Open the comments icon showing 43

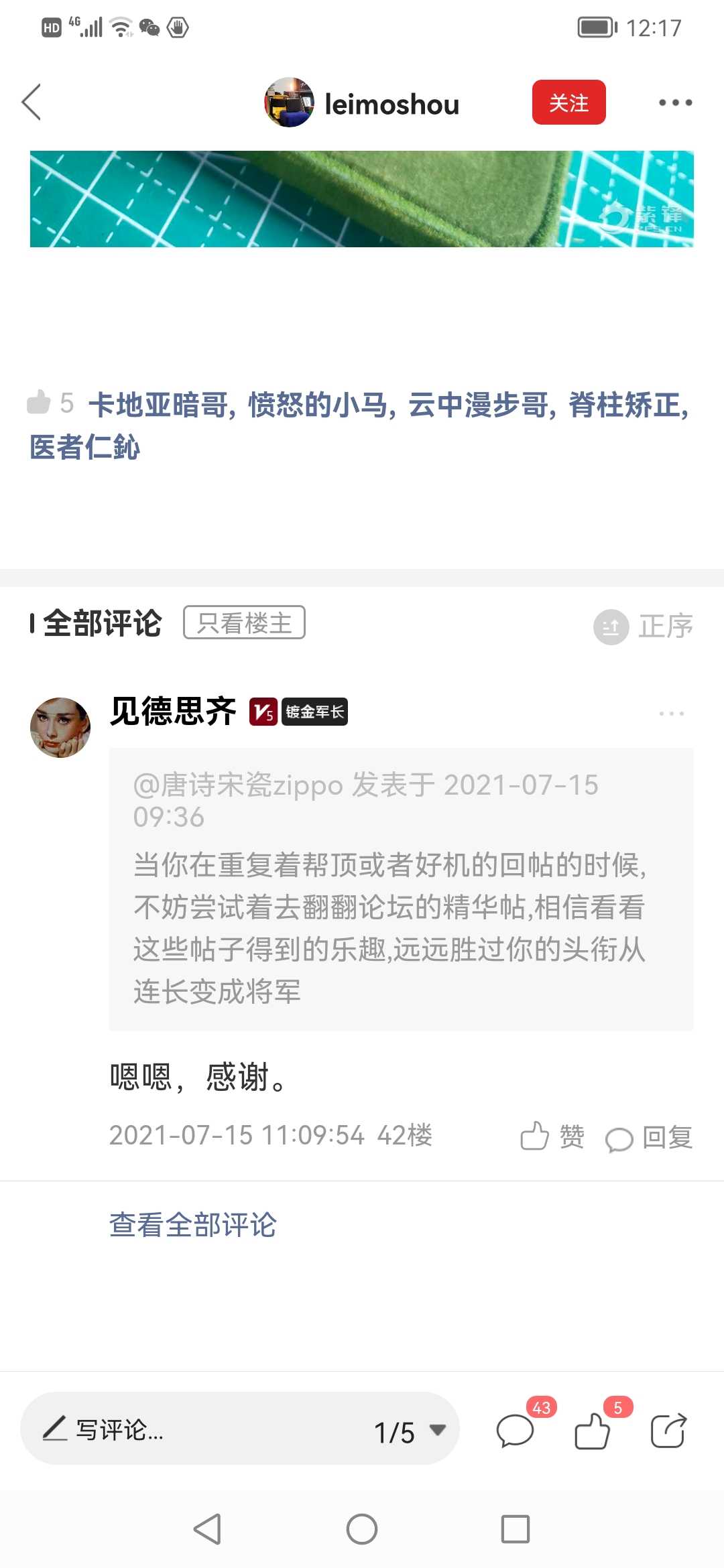[515, 1431]
